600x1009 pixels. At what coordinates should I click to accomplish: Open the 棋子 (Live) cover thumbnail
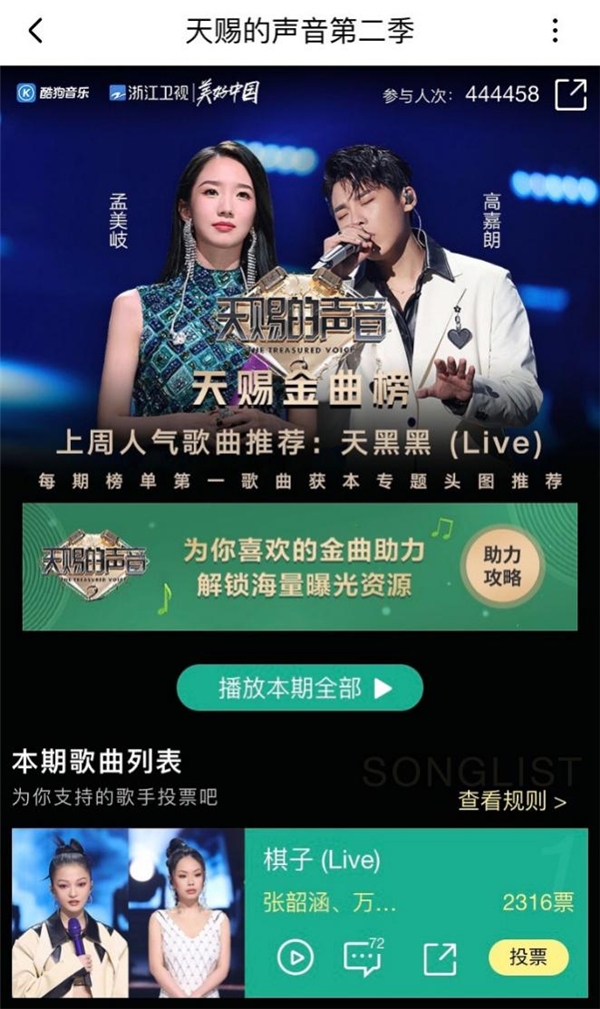click(127, 913)
